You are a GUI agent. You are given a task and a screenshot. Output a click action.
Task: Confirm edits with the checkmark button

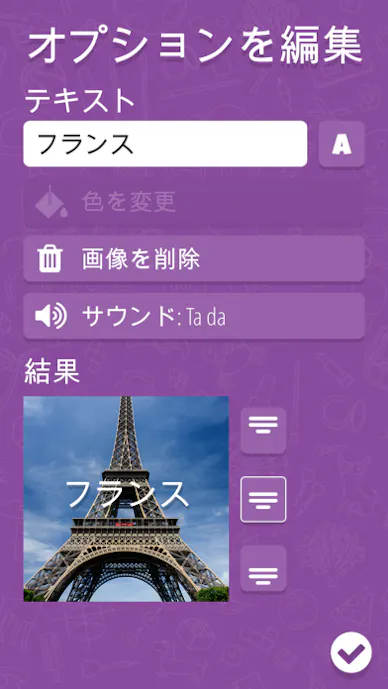[x=351, y=653]
